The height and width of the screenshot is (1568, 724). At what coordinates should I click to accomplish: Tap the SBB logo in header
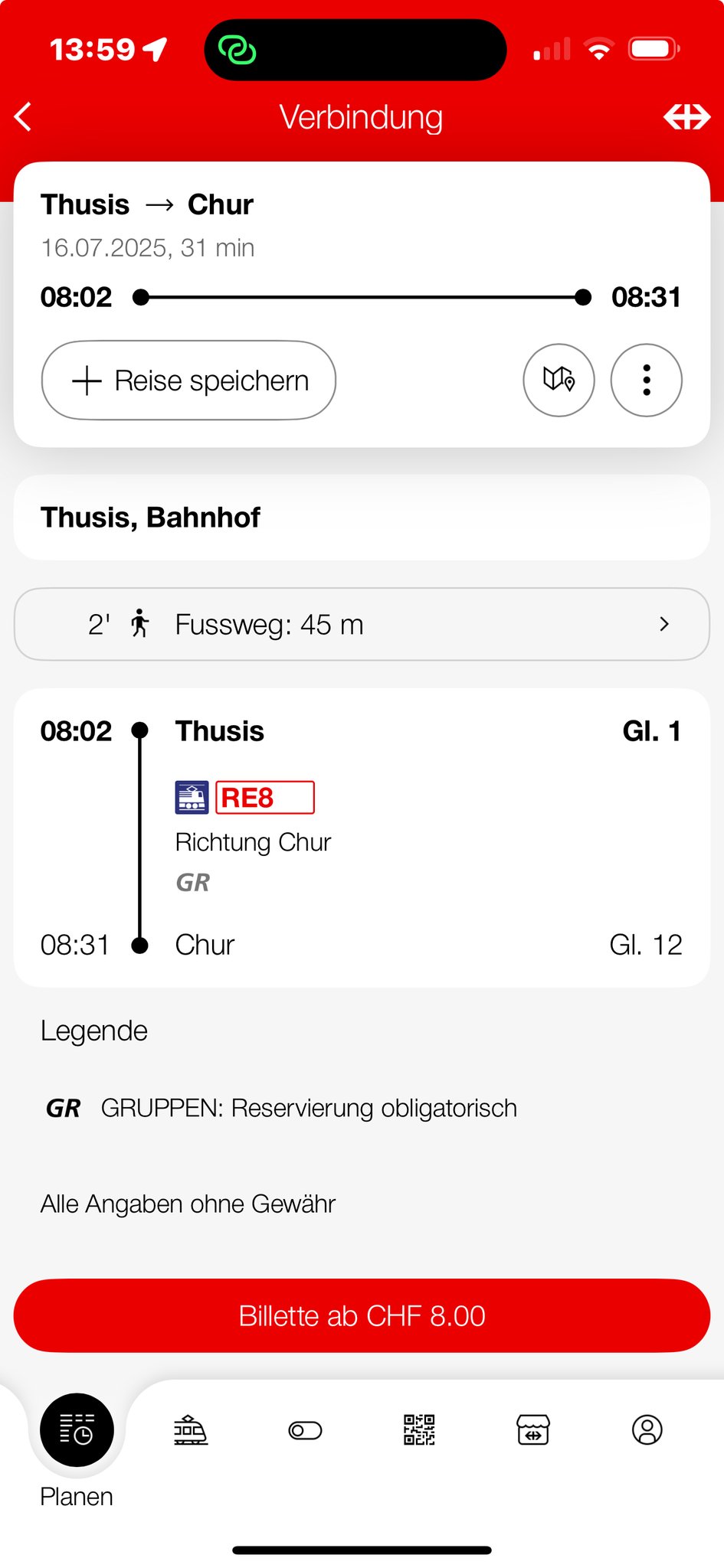pyautogui.click(x=686, y=117)
